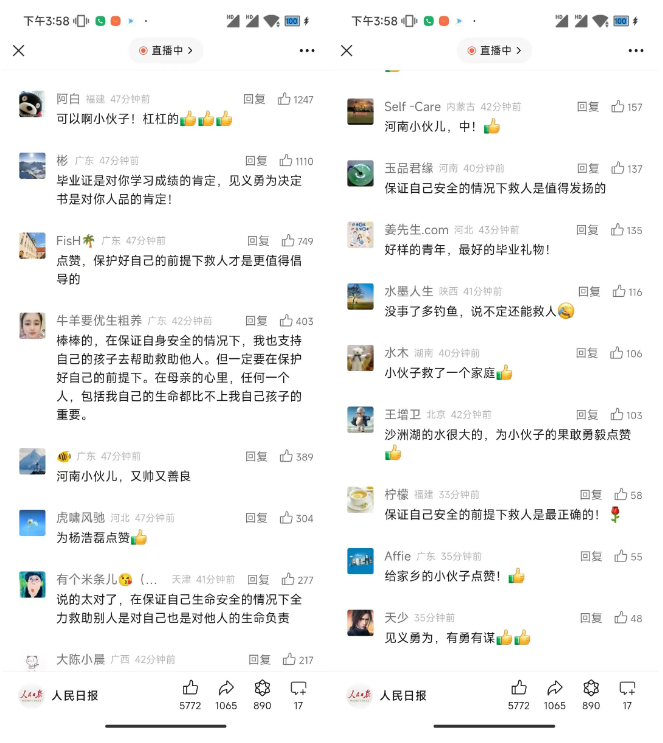Like 玉品君缘's comment

617,169
